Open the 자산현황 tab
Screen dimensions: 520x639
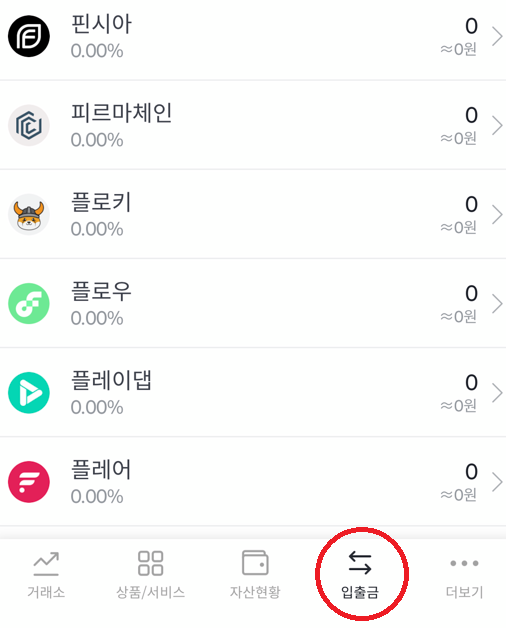click(255, 575)
